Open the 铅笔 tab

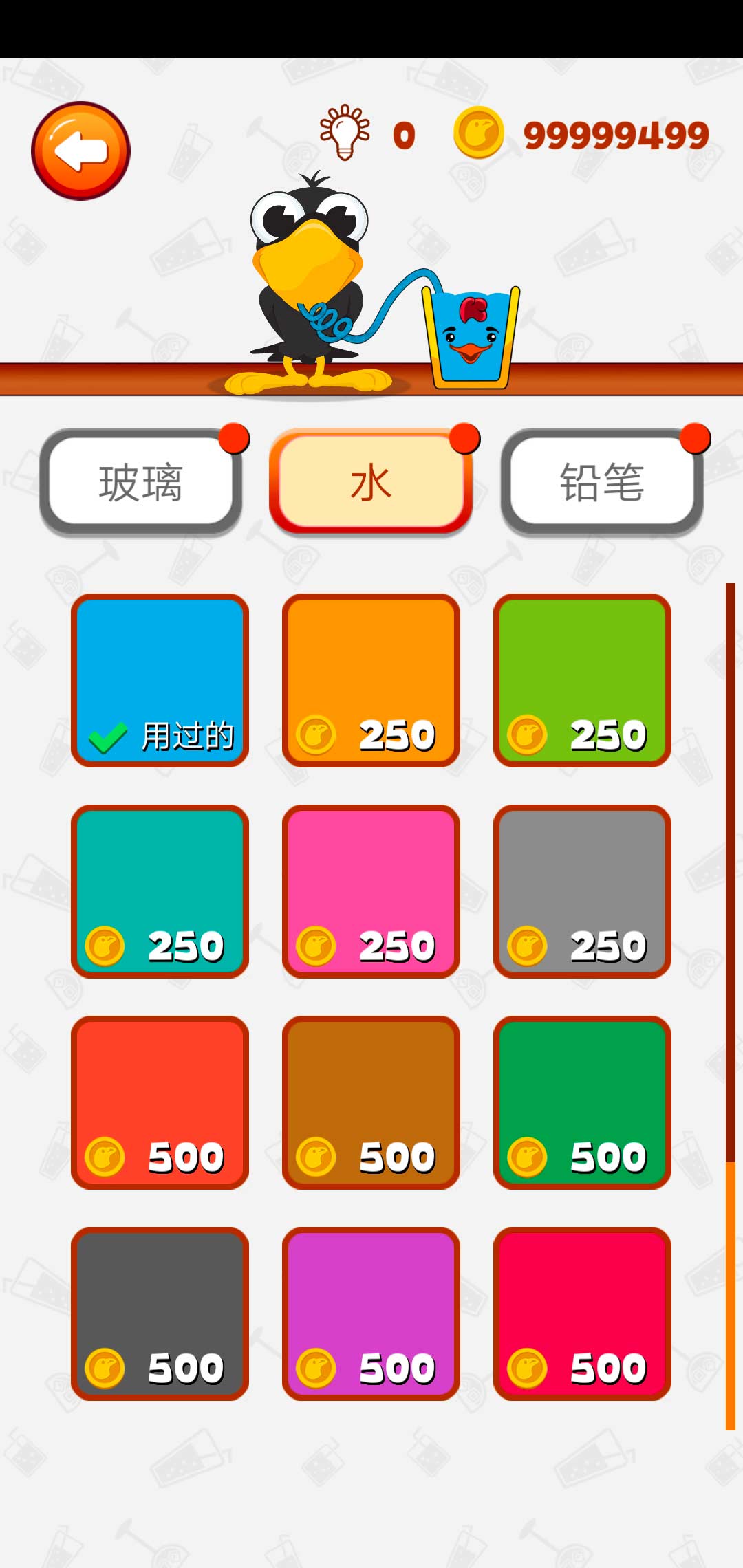coord(602,482)
